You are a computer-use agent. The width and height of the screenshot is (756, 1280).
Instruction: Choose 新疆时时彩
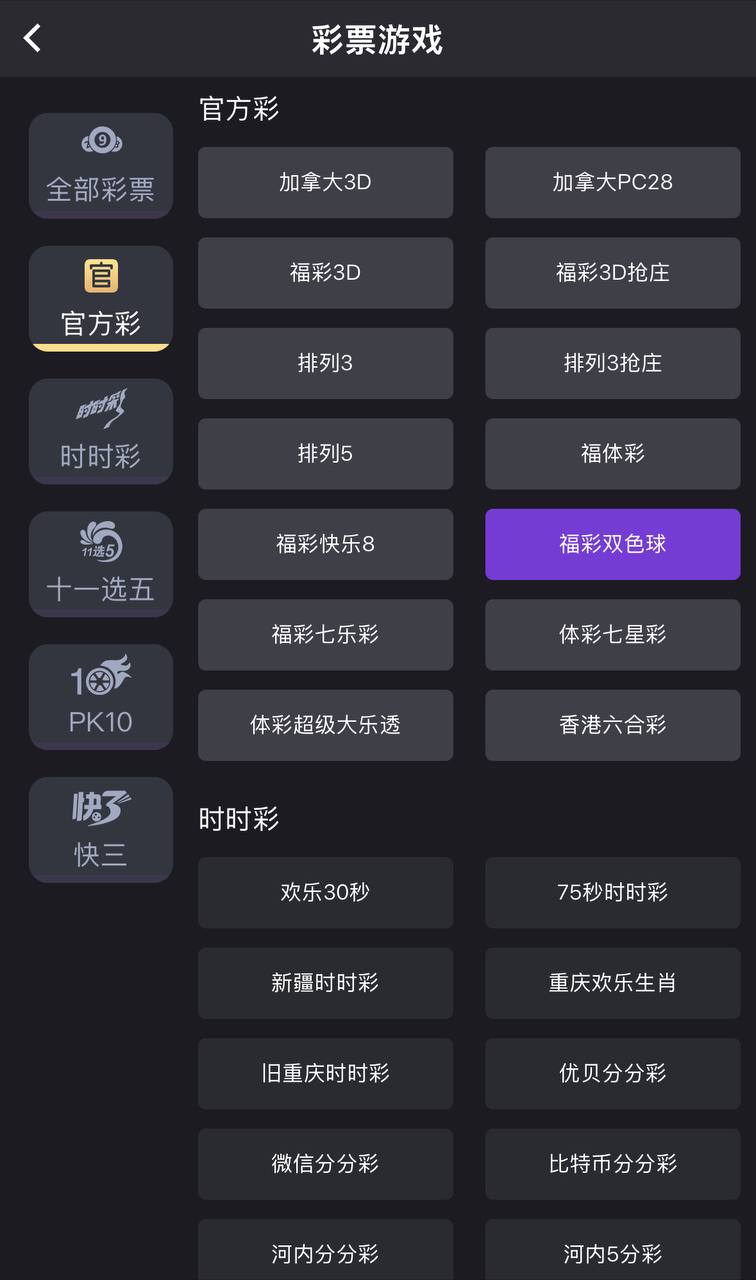325,983
